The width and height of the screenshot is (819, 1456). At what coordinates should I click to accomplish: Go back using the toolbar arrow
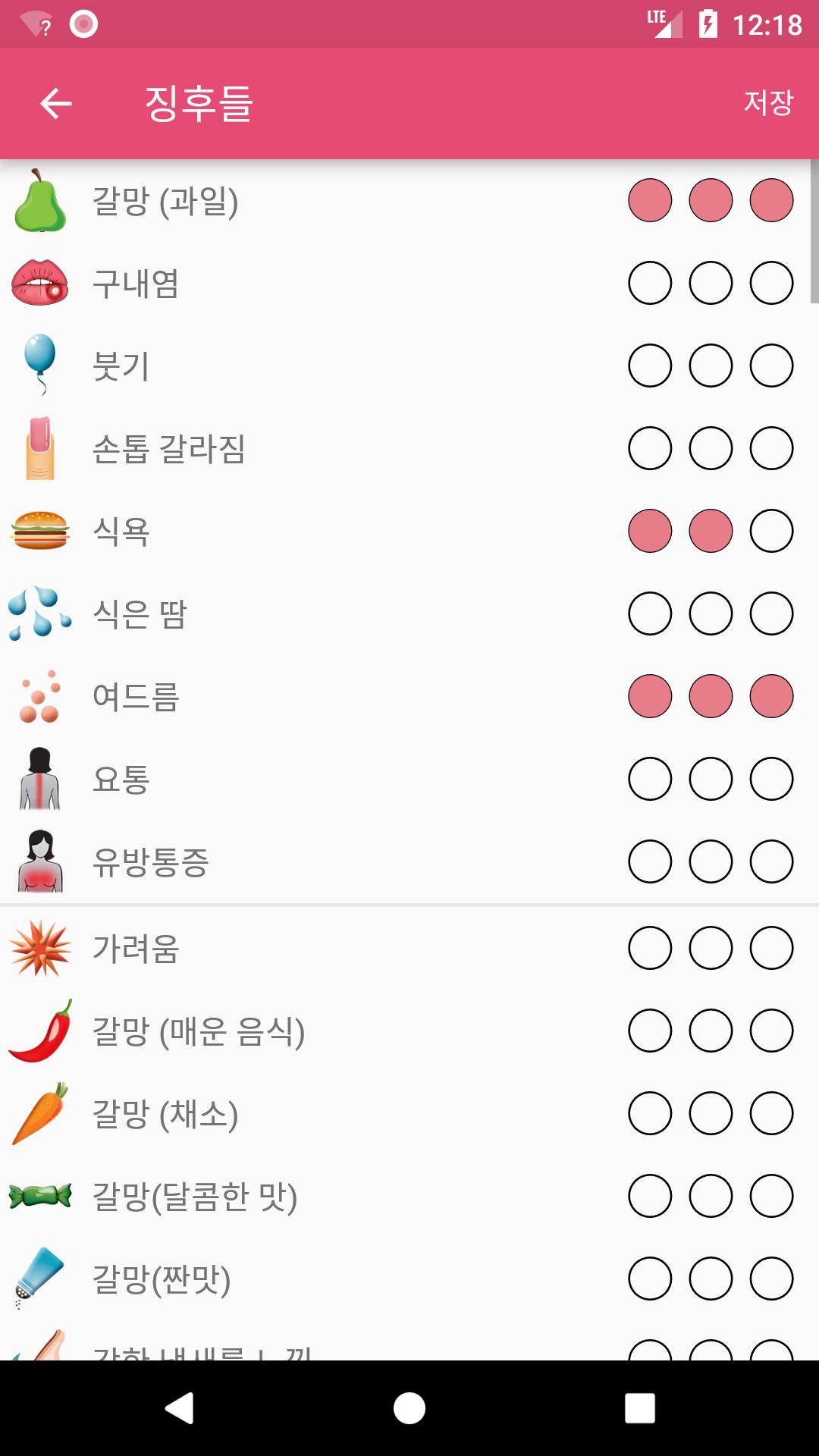(x=56, y=103)
